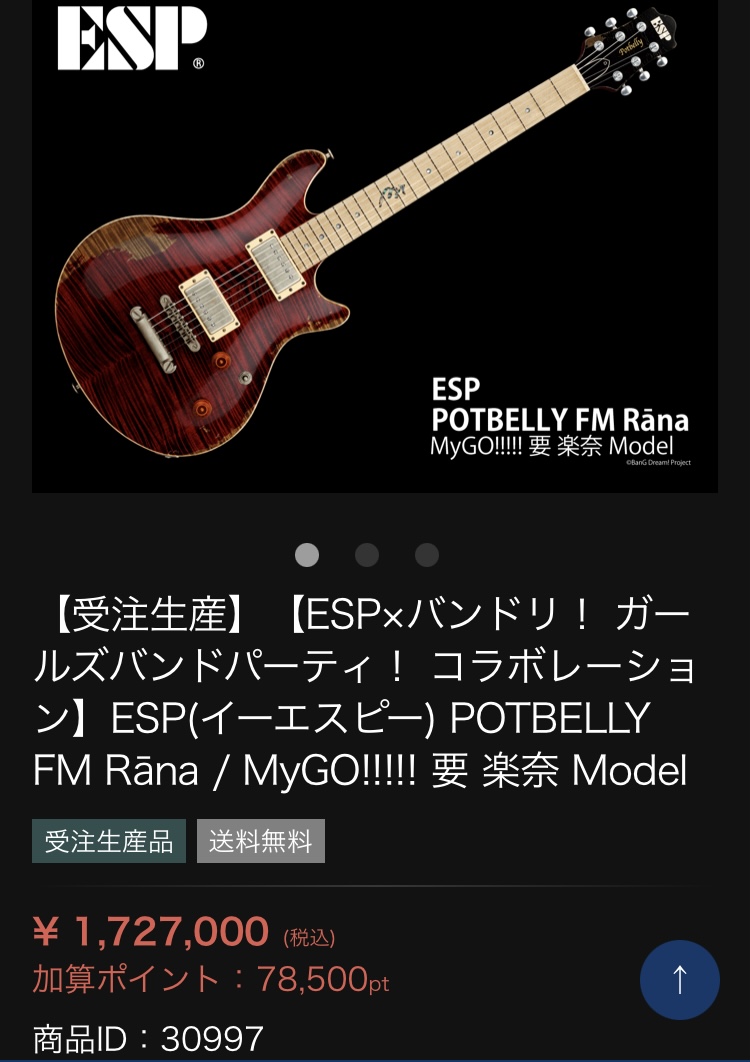Show the second product image dot
Screen dimensions: 750x1062
point(367,555)
